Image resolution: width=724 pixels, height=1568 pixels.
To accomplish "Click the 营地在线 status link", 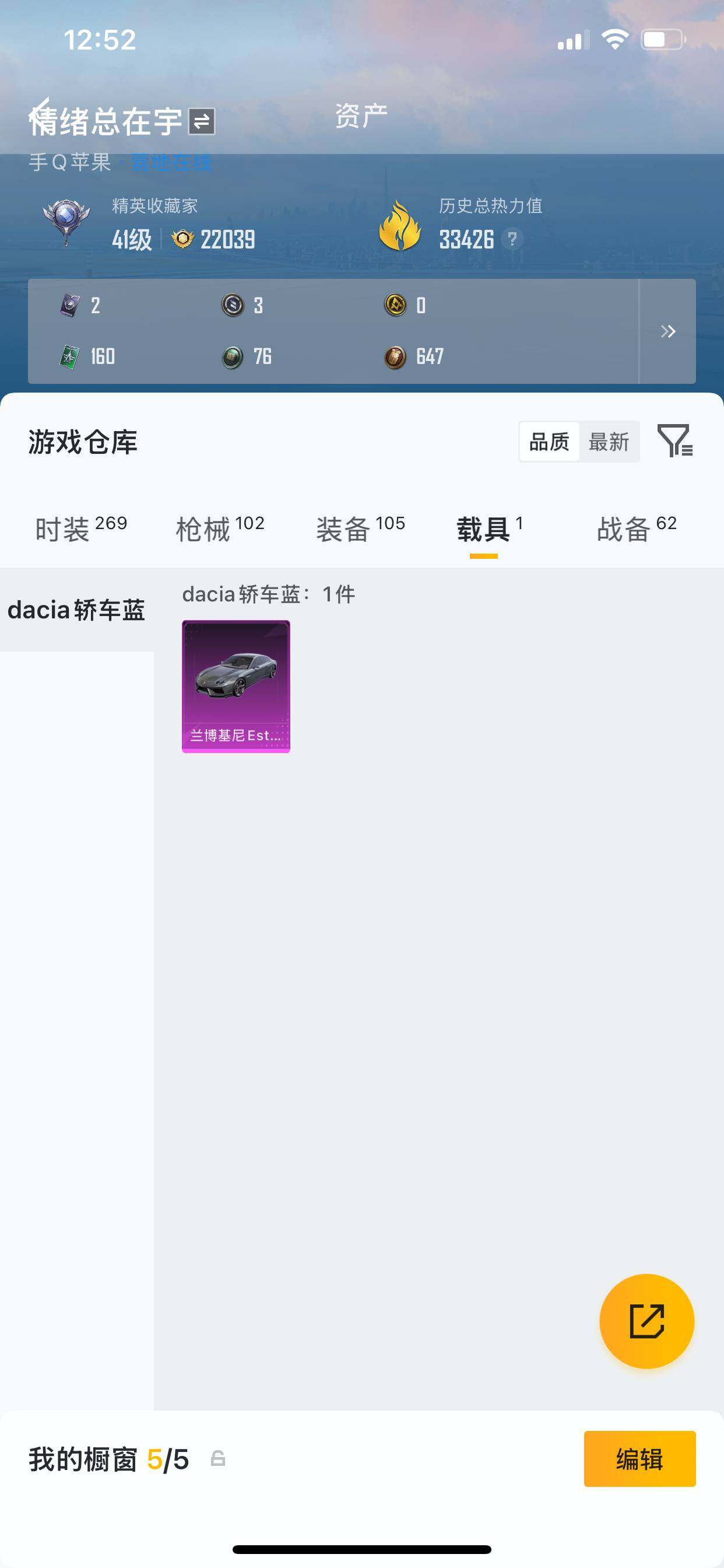I will tap(171, 162).
